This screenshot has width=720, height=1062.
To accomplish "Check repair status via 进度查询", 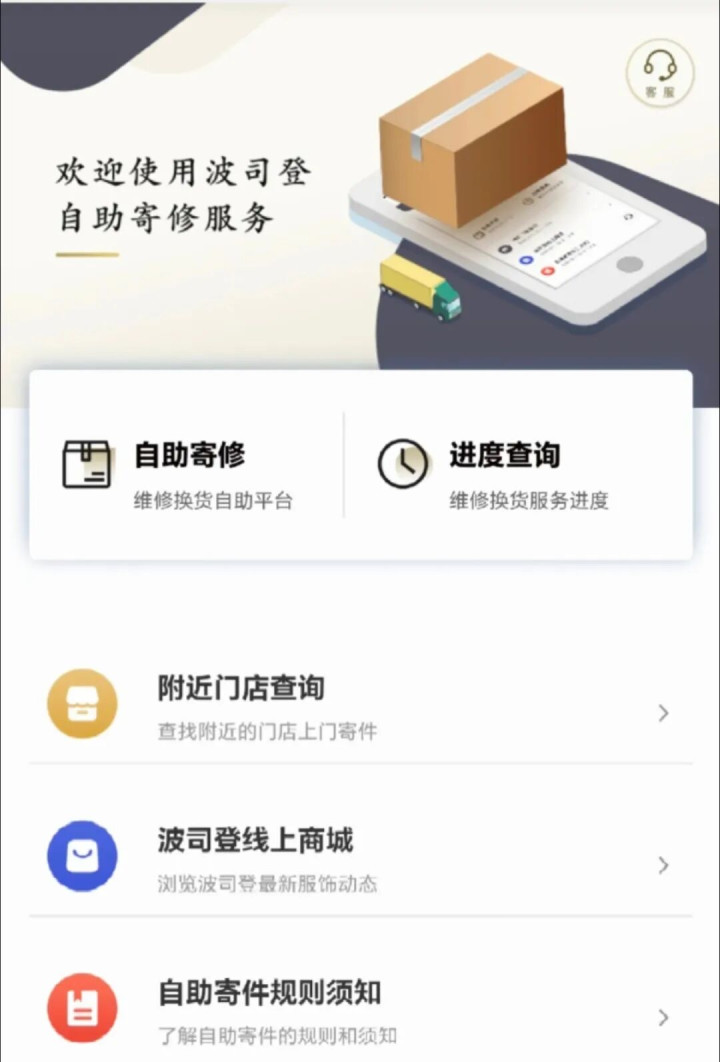I will (x=518, y=465).
